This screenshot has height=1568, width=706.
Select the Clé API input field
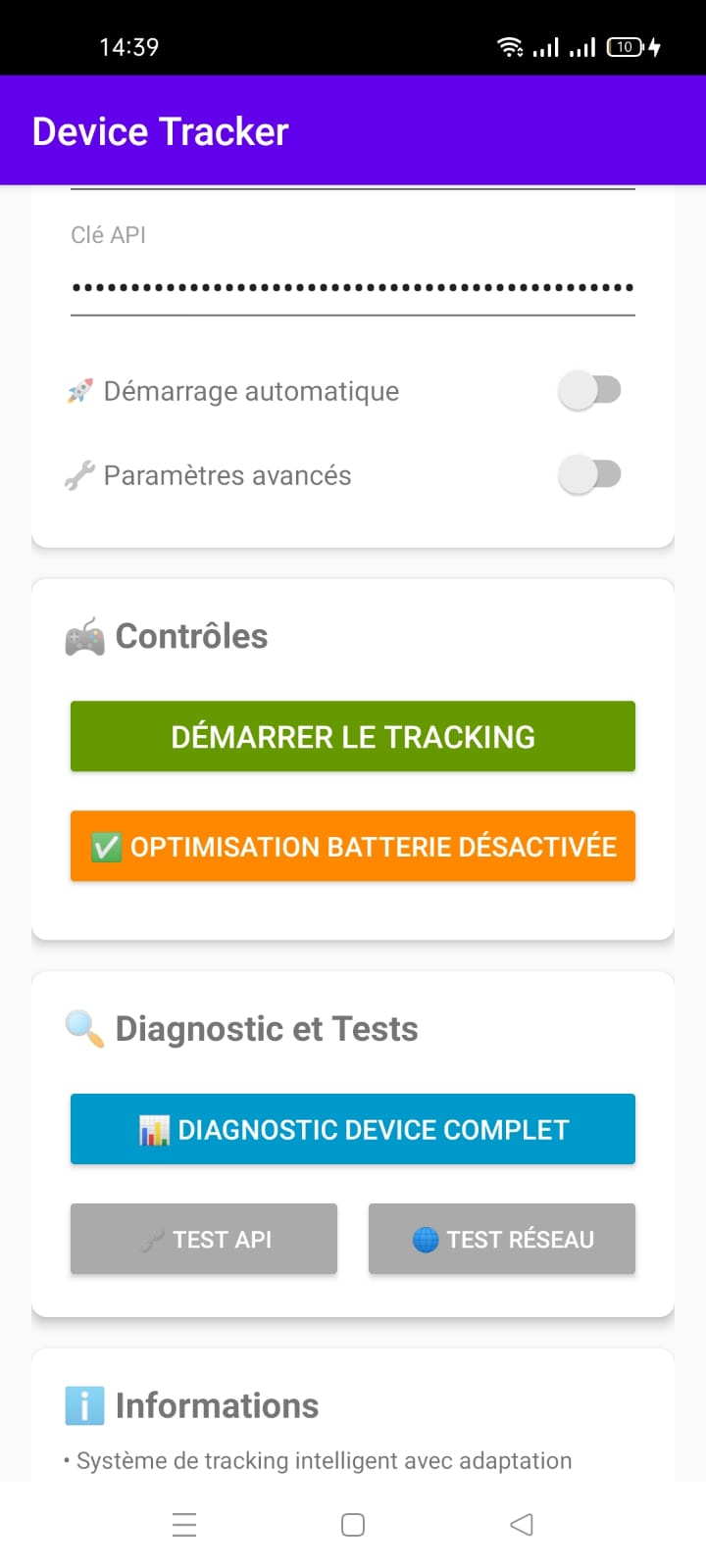[x=353, y=287]
